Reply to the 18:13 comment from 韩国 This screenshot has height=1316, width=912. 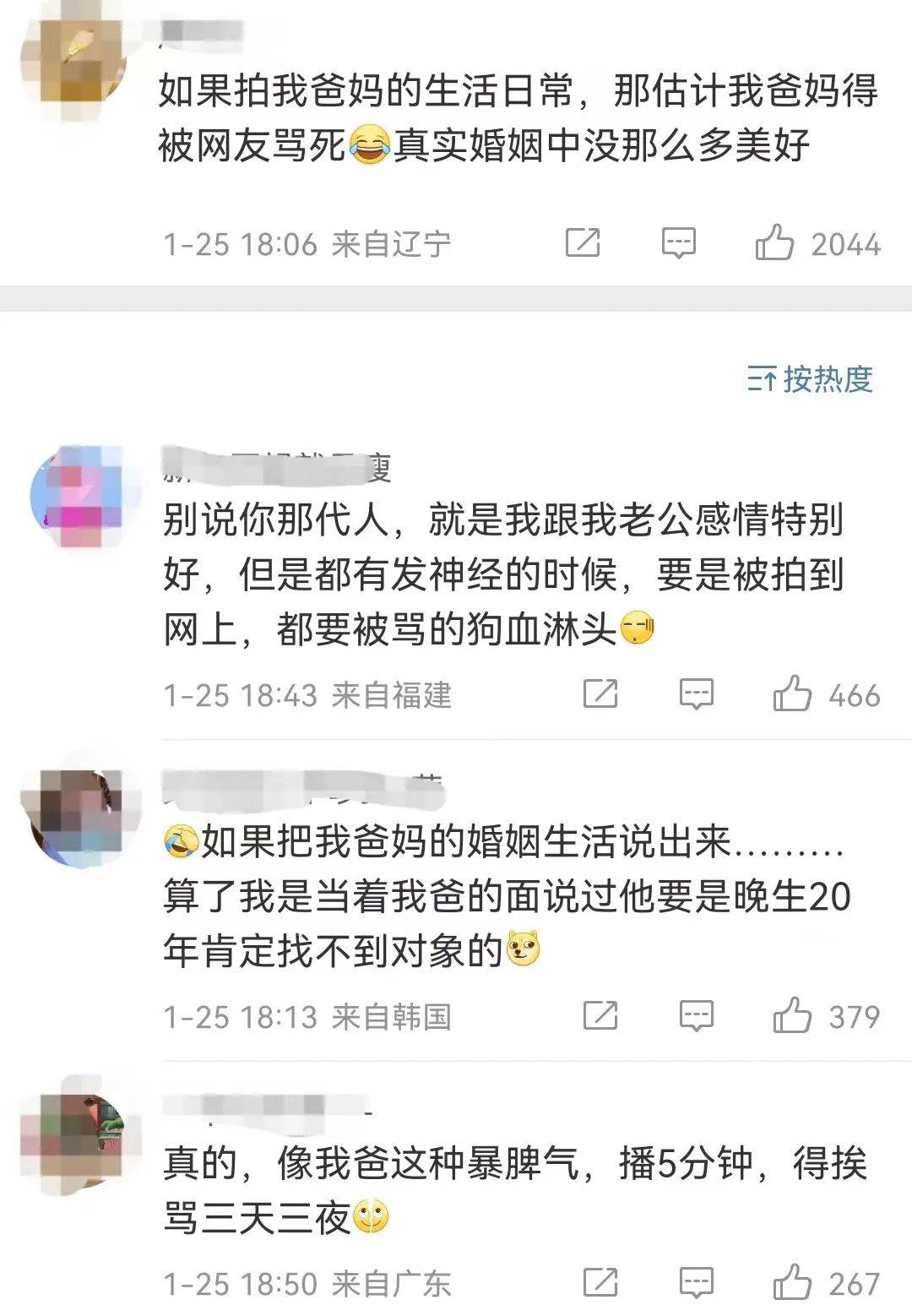click(x=697, y=1015)
